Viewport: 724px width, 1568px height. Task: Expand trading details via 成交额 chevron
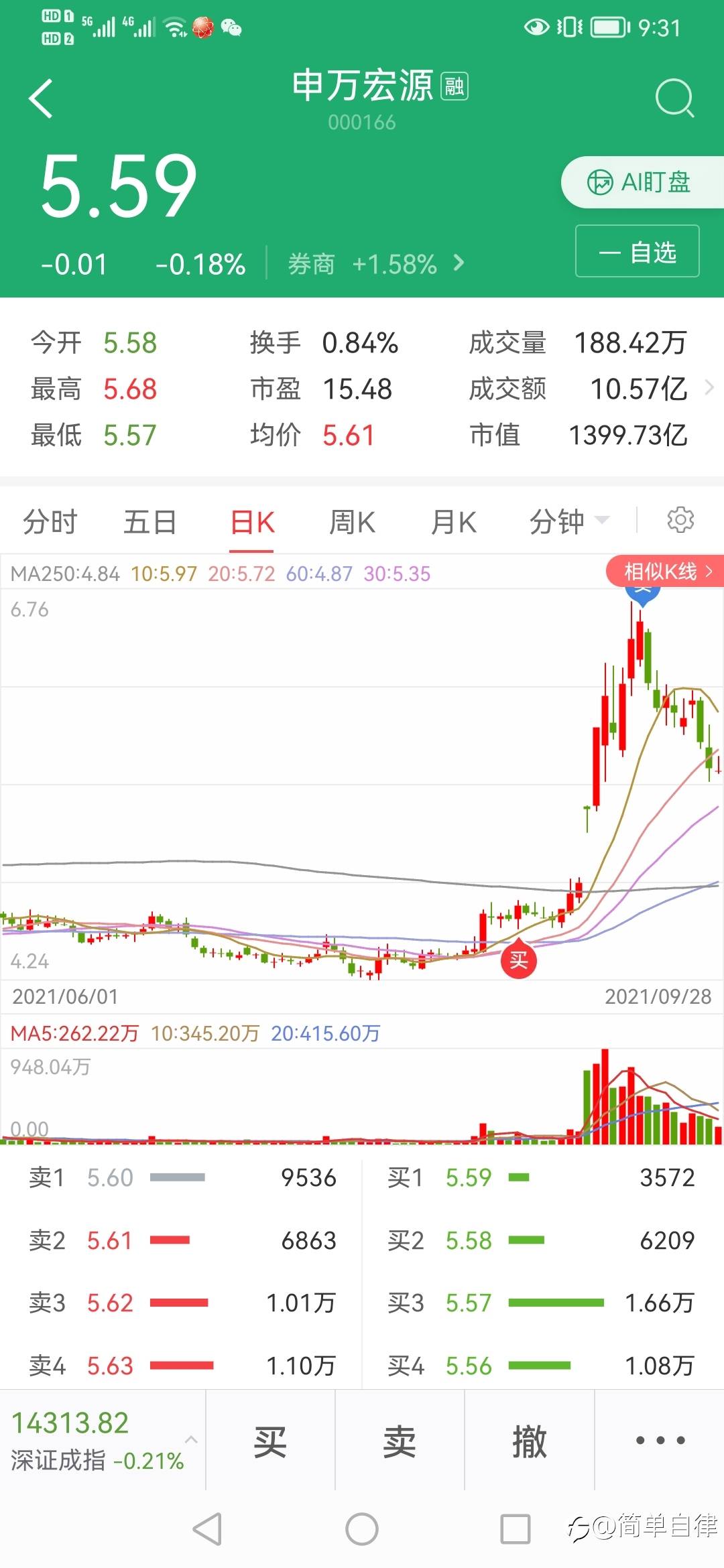pyautogui.click(x=709, y=387)
